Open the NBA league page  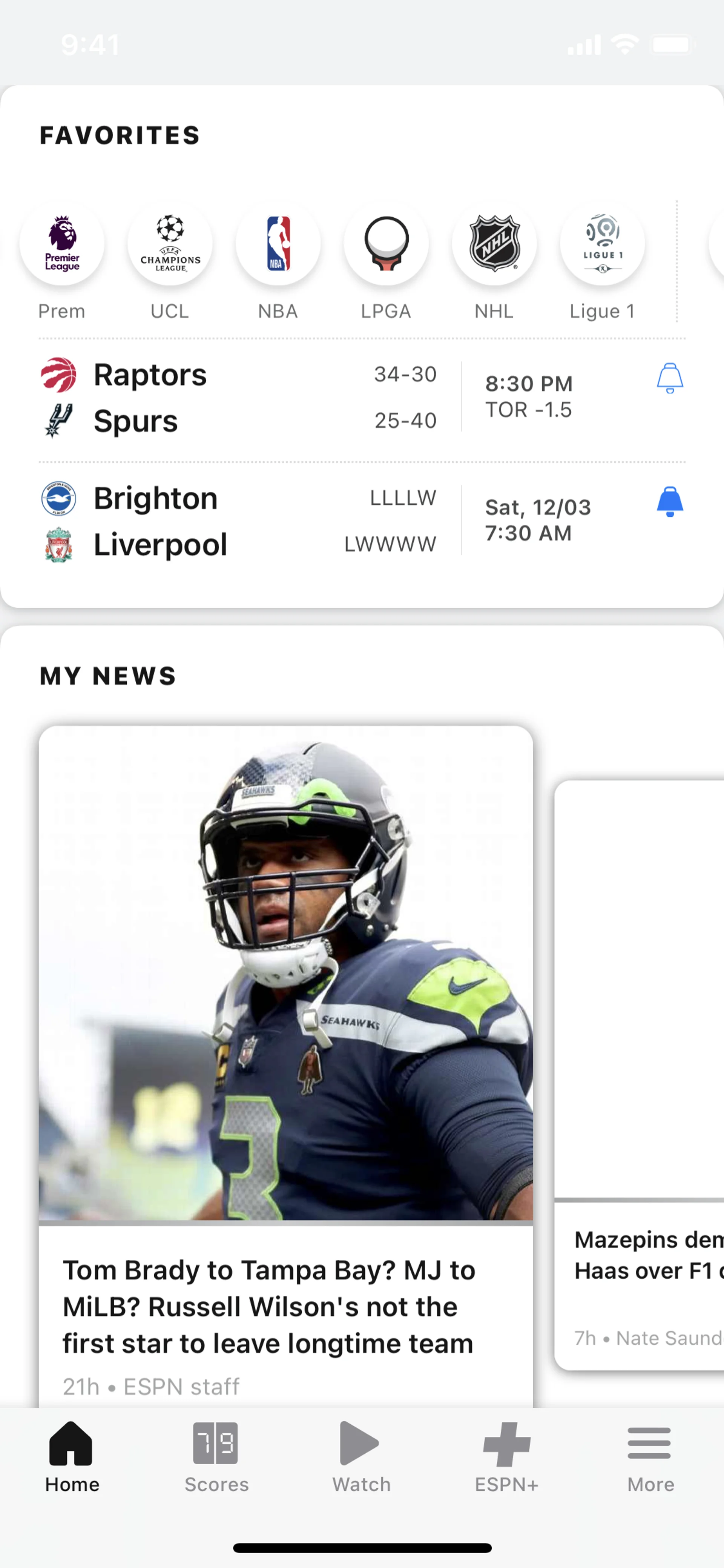(x=278, y=244)
